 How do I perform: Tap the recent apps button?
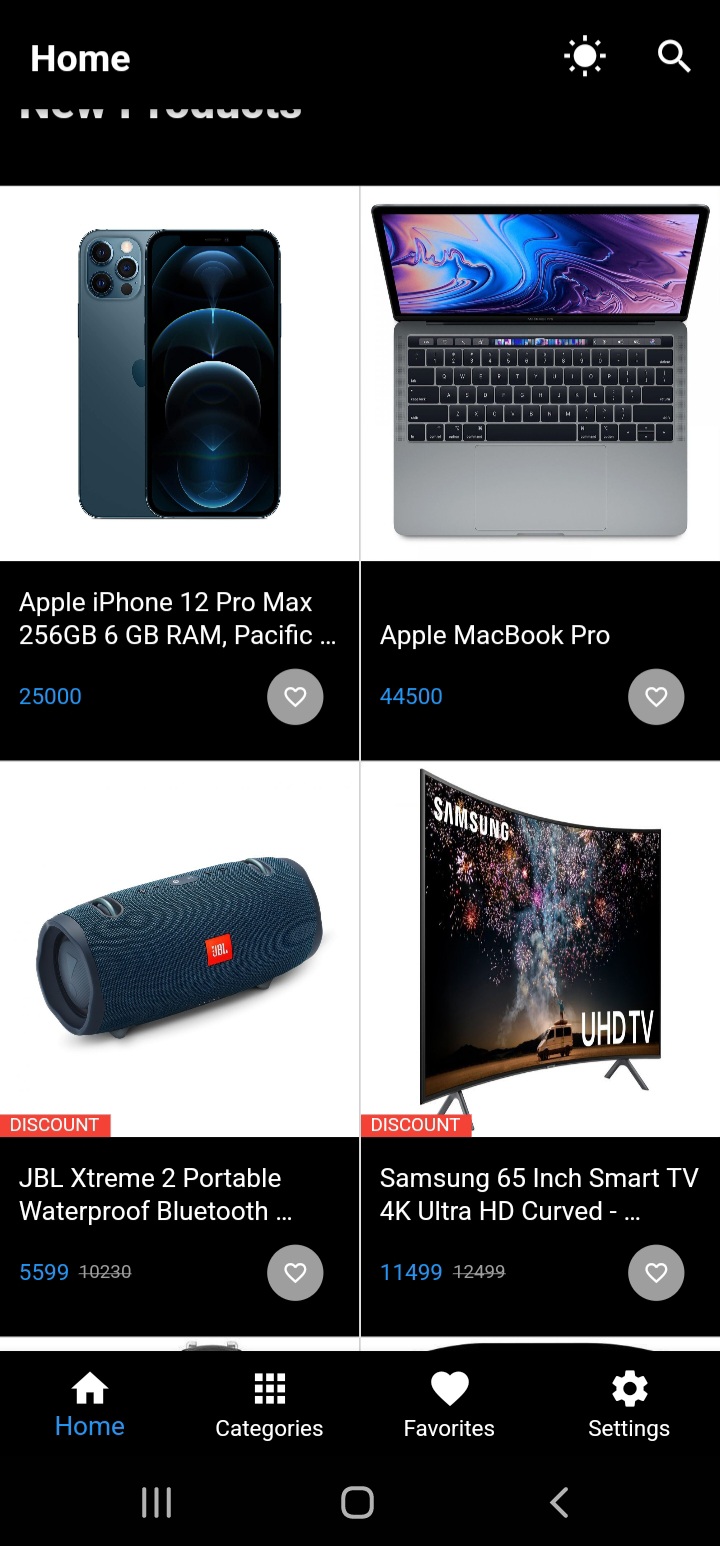coord(156,1500)
